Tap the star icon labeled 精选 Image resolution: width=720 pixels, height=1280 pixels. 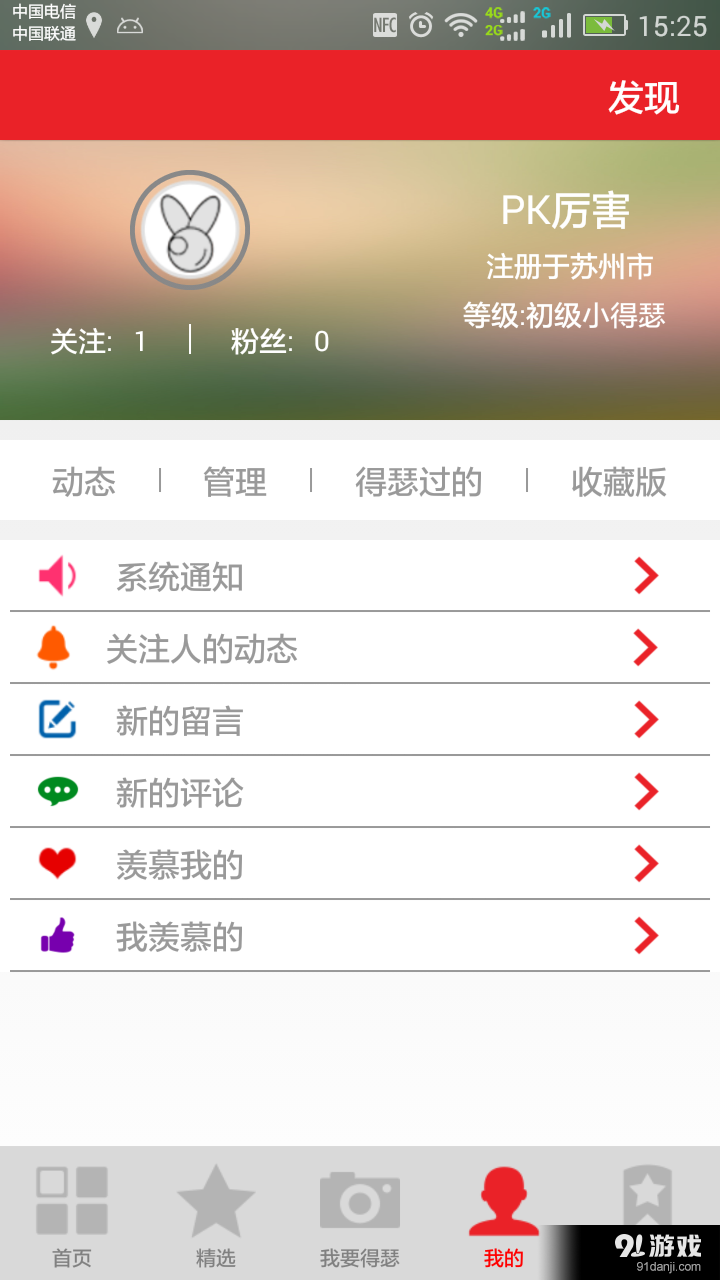[216, 1200]
